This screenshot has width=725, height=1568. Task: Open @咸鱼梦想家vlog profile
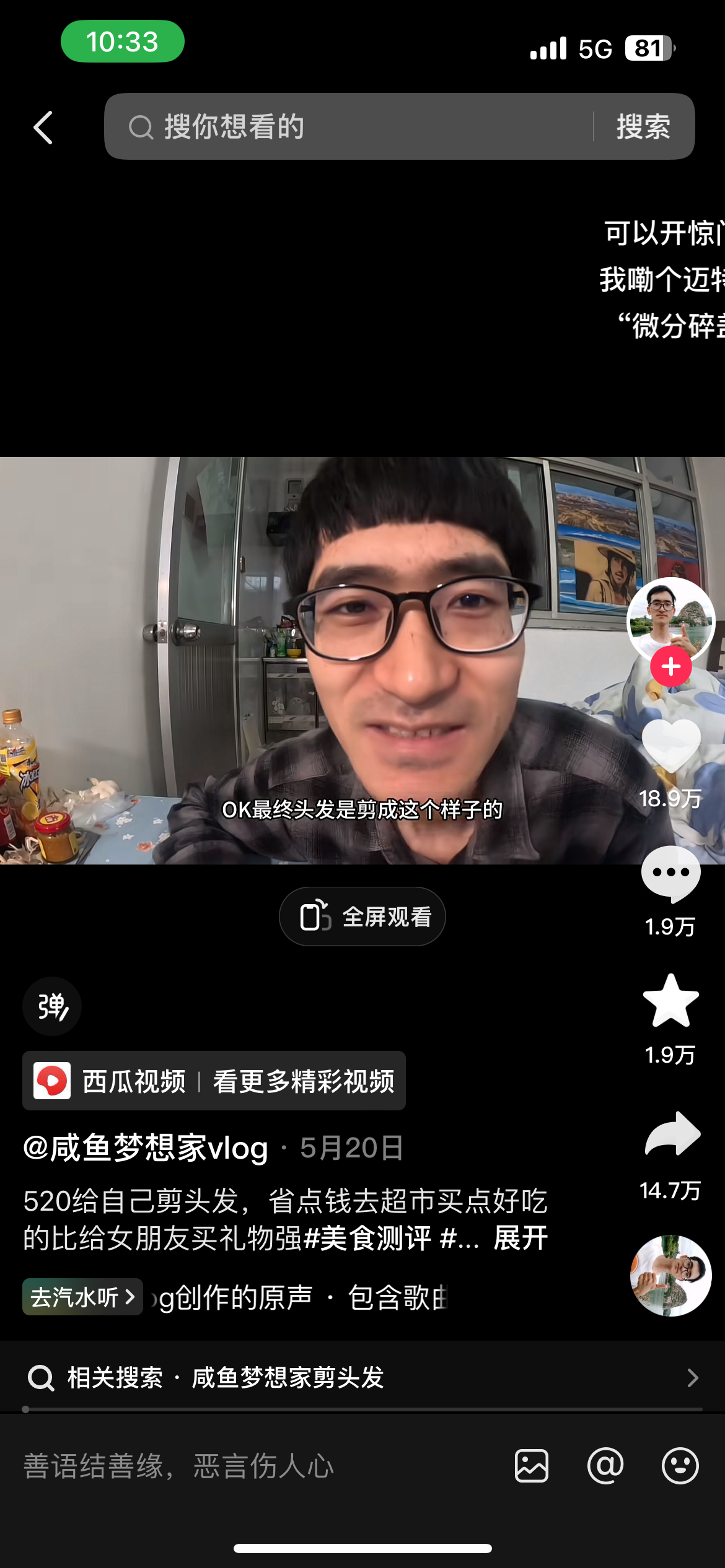(x=146, y=1148)
